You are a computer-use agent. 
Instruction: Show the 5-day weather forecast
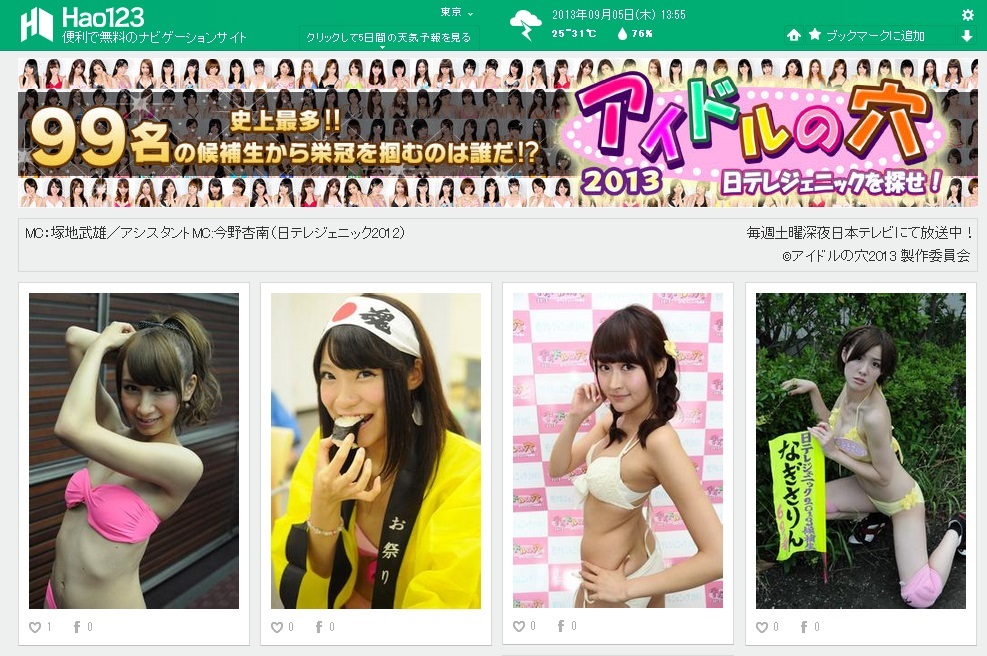click(388, 37)
